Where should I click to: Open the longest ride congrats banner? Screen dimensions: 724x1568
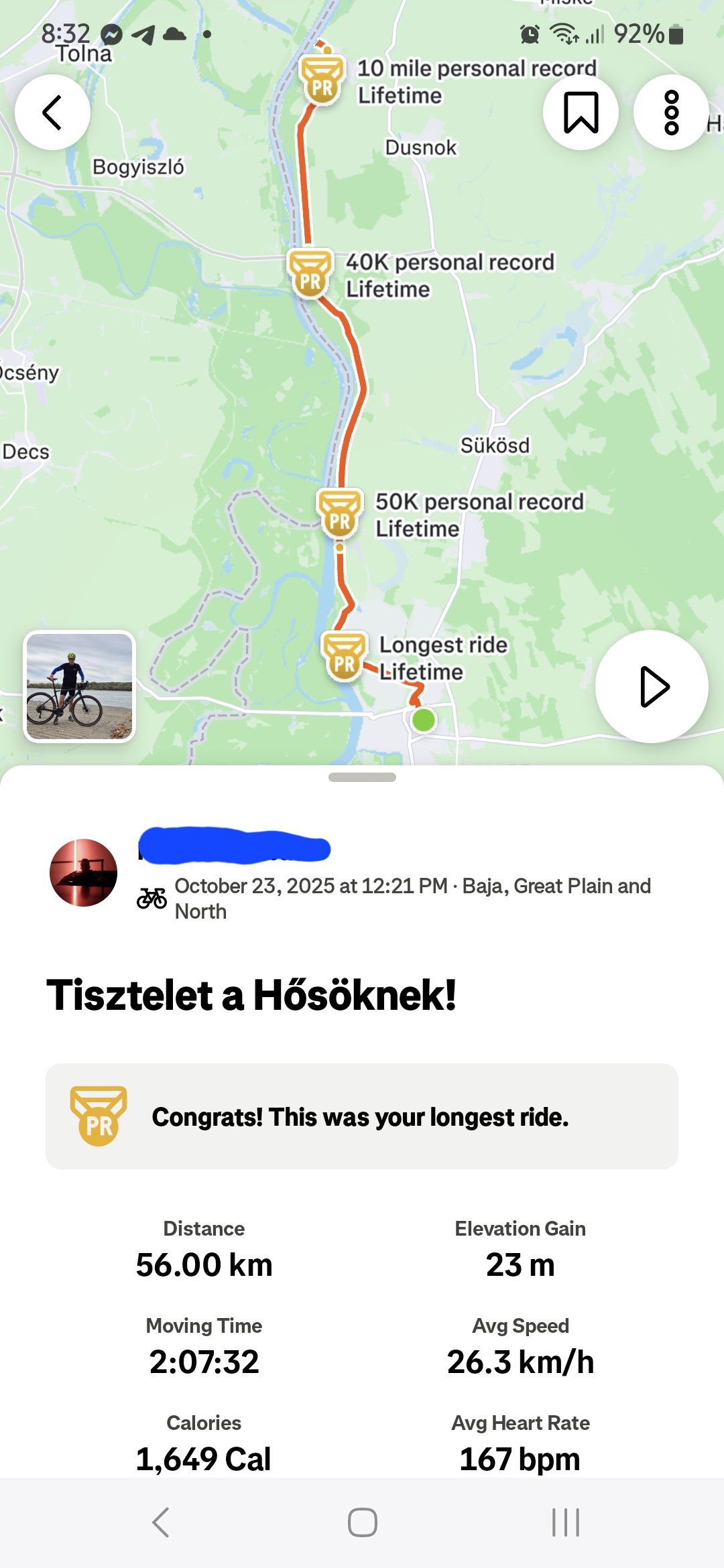[362, 1116]
